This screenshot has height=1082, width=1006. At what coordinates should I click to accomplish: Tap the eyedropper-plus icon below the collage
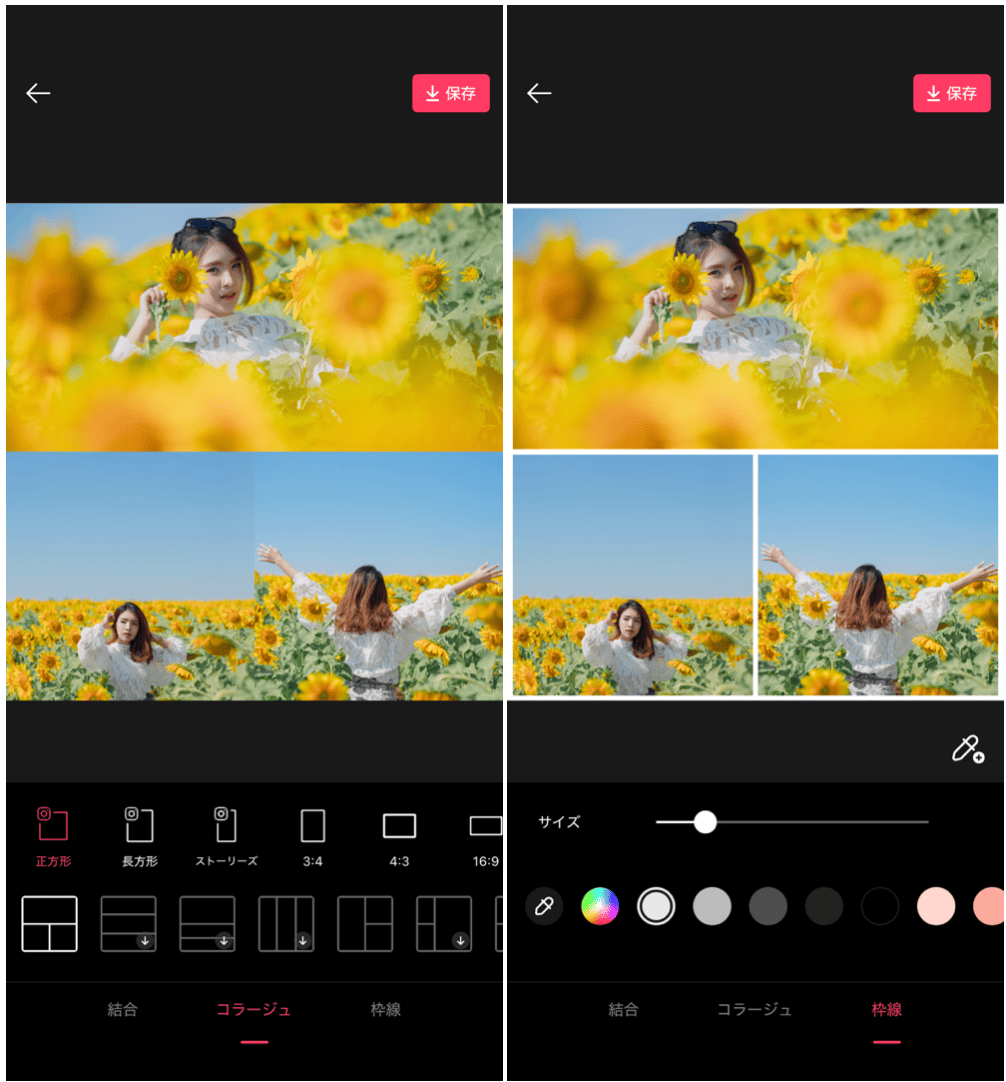tap(967, 749)
